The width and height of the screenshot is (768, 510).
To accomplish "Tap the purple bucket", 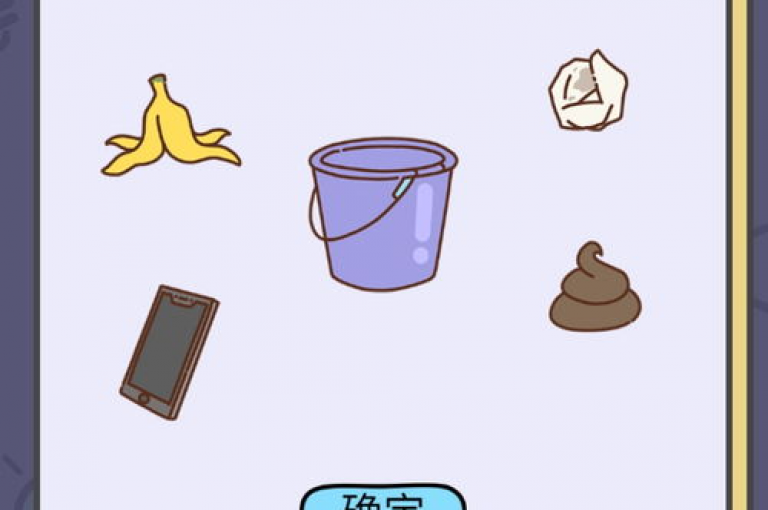I will 385,216.
